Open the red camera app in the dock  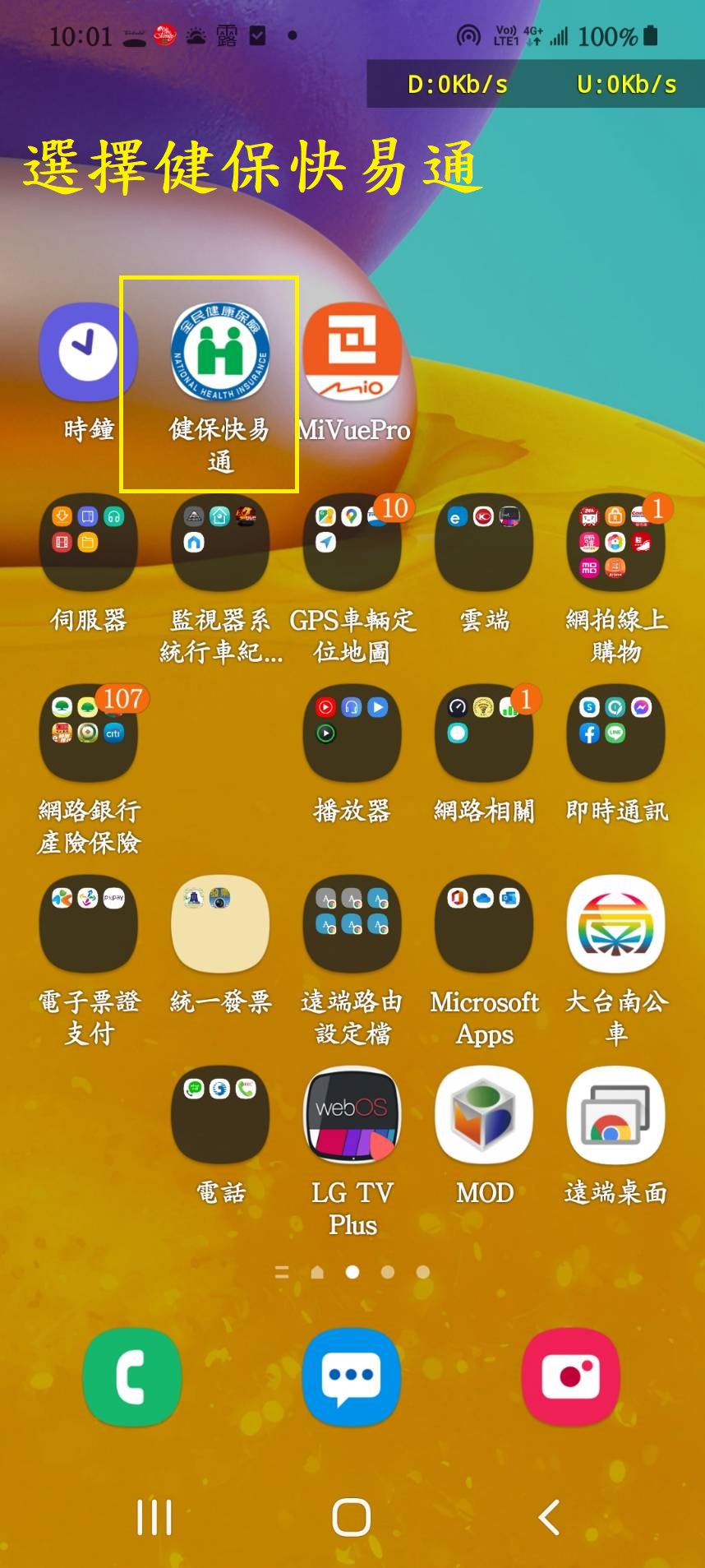(571, 1377)
